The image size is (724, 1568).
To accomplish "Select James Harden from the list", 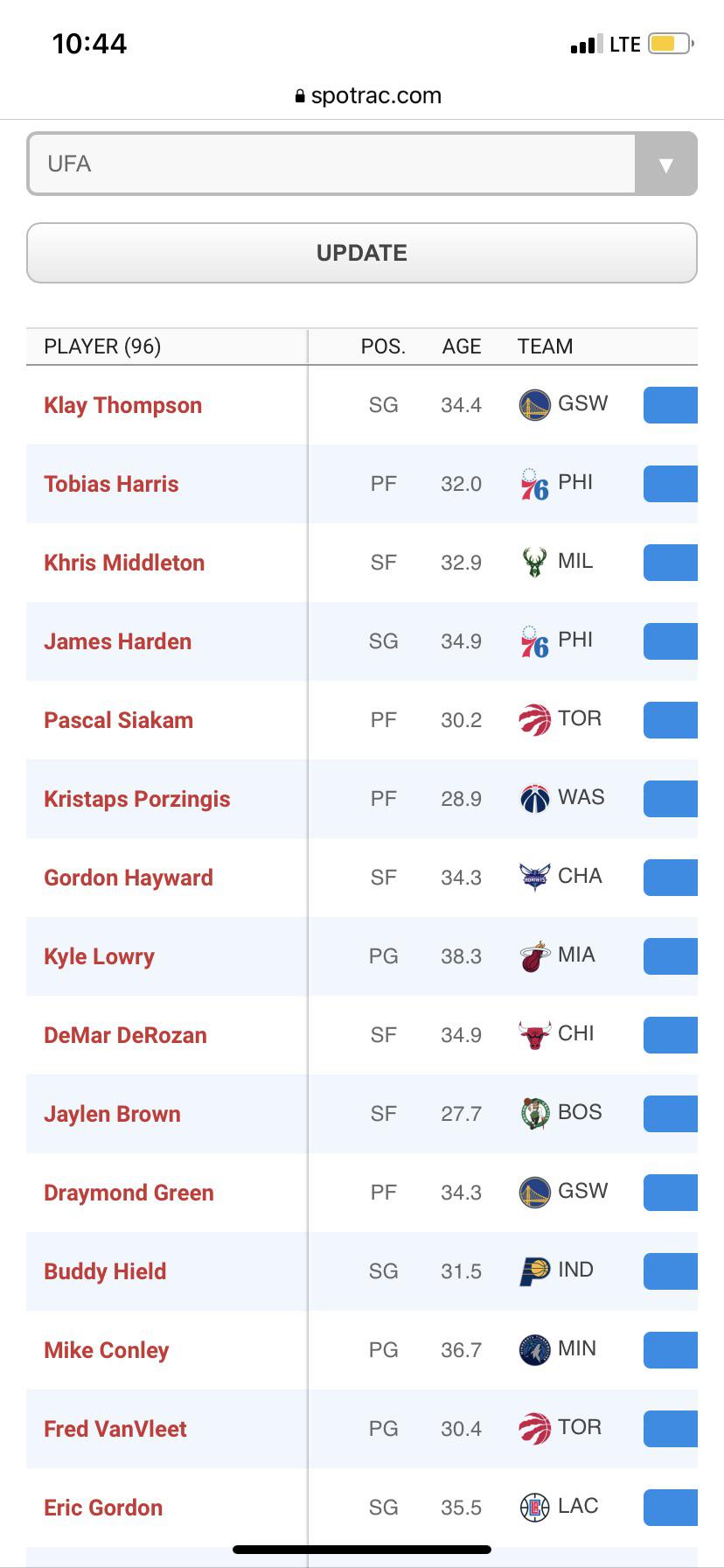I will pos(117,641).
